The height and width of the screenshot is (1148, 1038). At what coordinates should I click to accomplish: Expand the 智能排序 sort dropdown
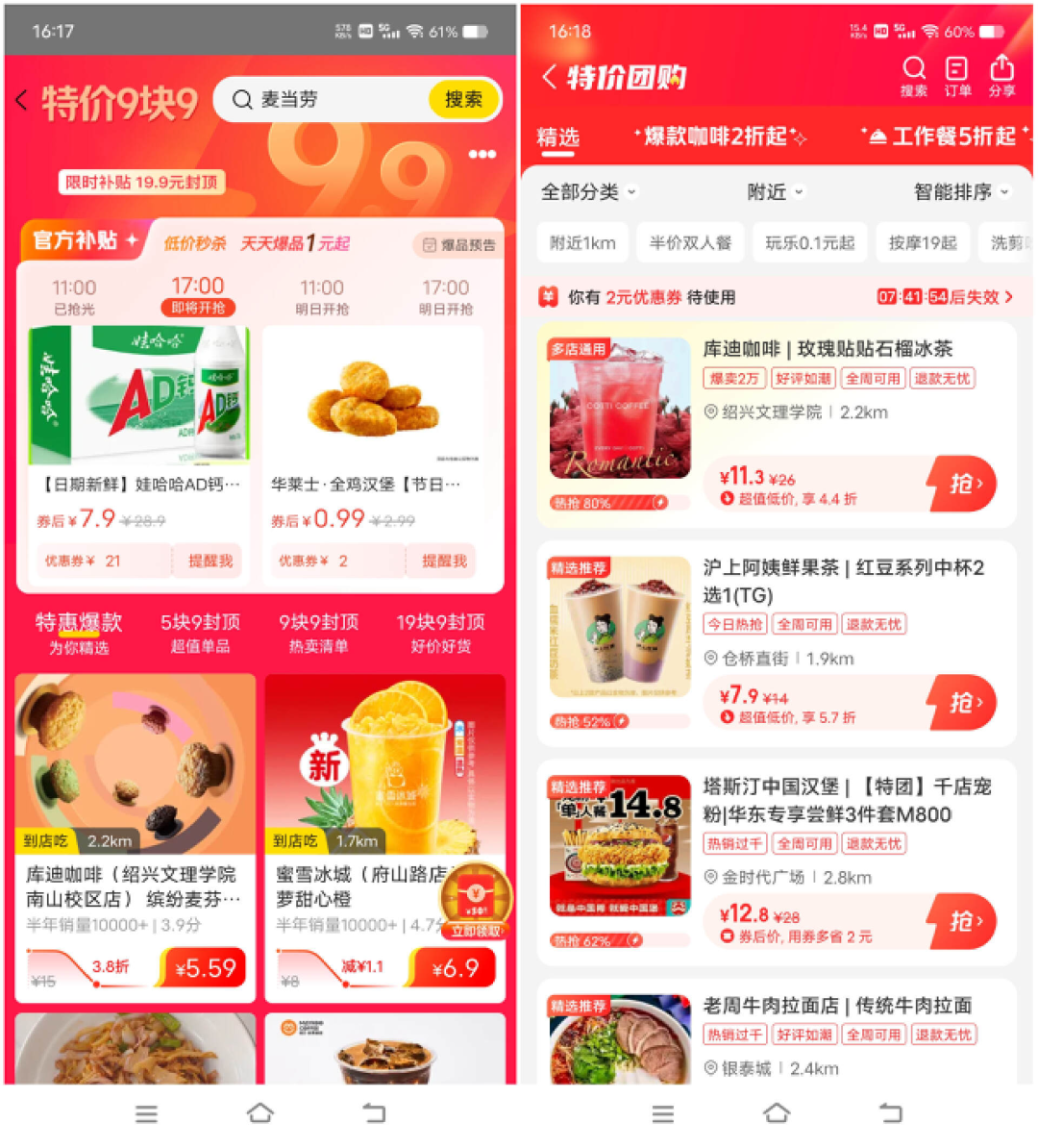961,192
